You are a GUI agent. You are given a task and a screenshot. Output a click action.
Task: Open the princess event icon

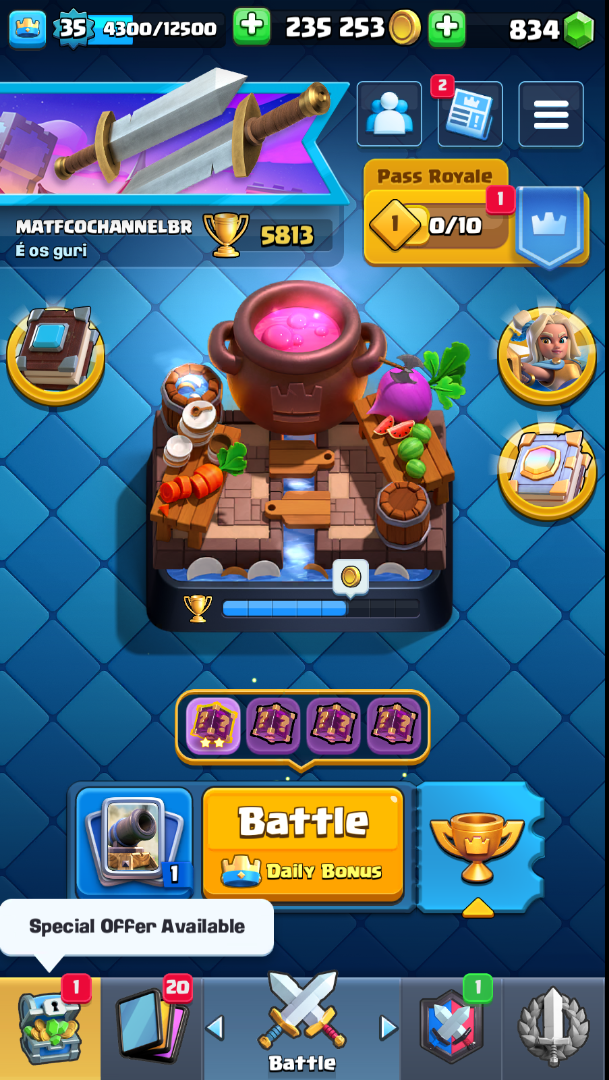(547, 354)
